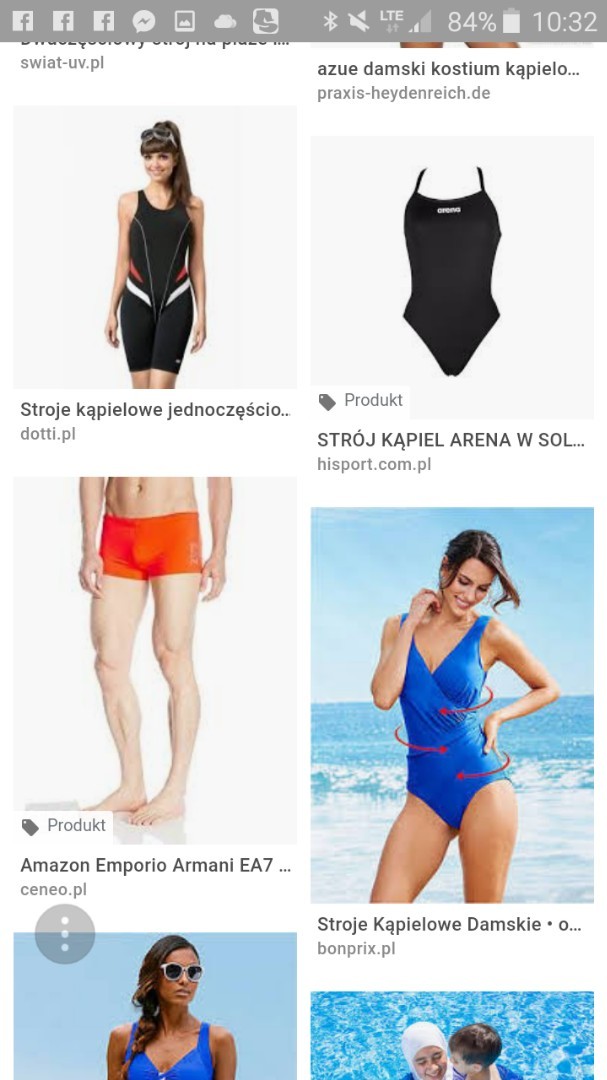Image resolution: width=607 pixels, height=1080 pixels.
Task: Open the blue swimsuit result from bonprix.pl
Action: coord(451,705)
